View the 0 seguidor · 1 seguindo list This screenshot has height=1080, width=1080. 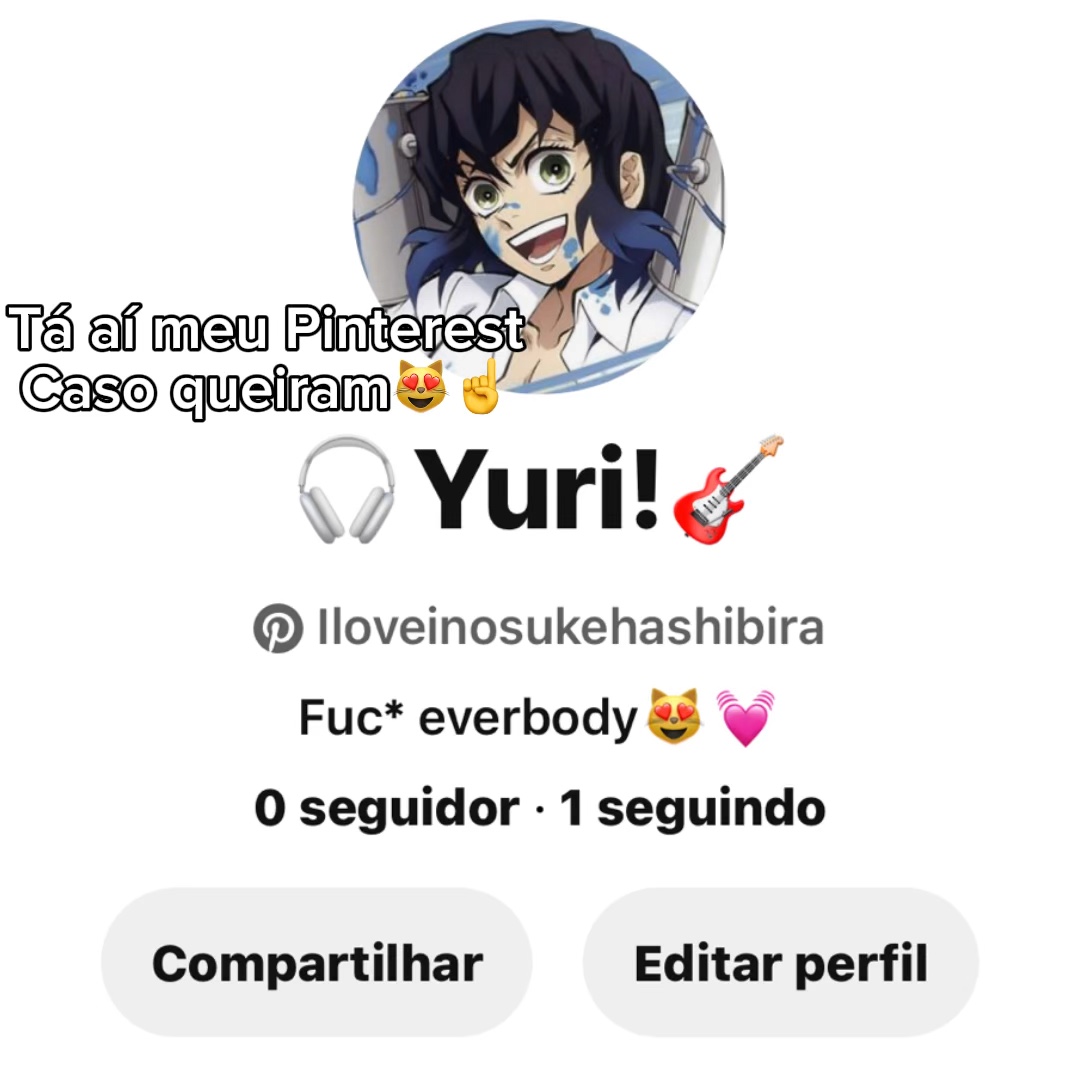(x=540, y=808)
